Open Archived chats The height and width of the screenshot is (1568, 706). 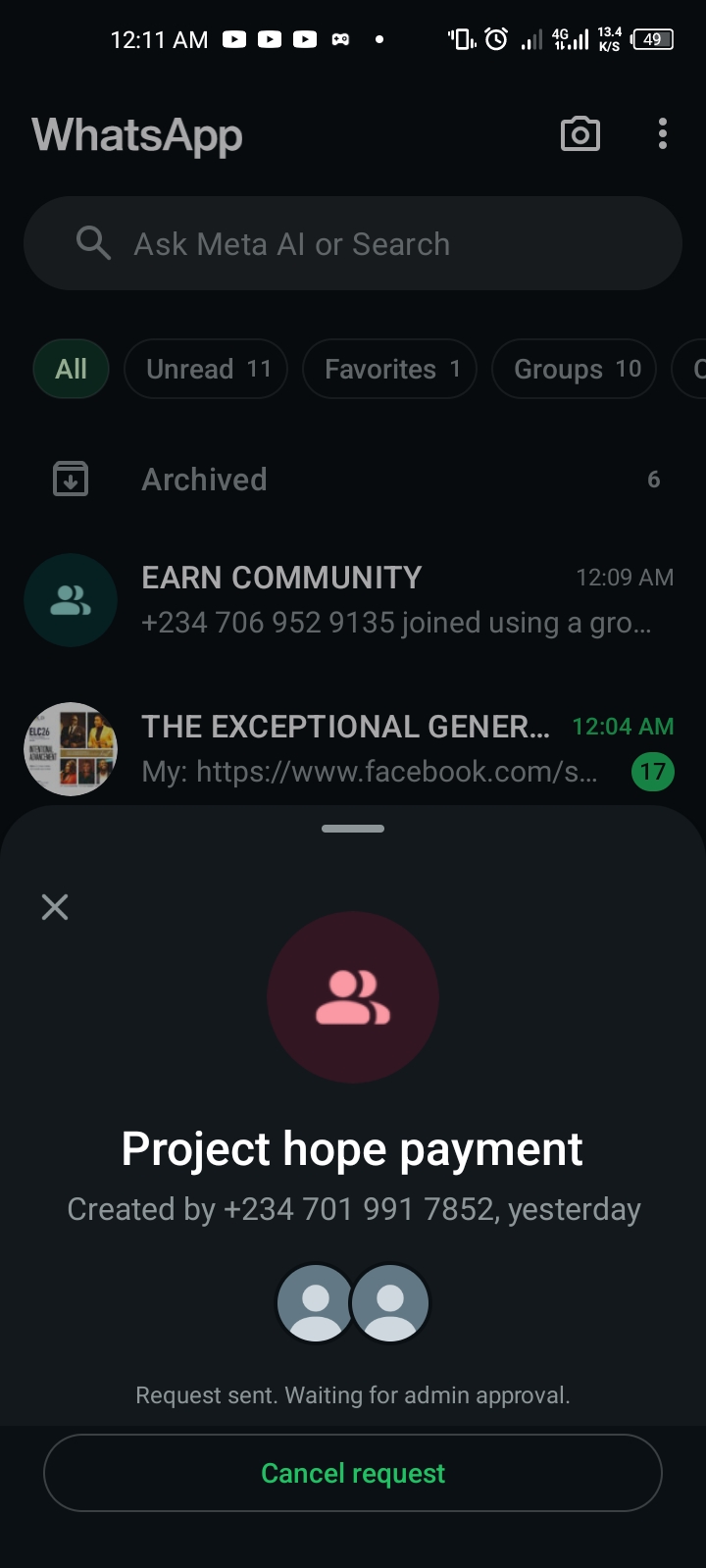[353, 480]
